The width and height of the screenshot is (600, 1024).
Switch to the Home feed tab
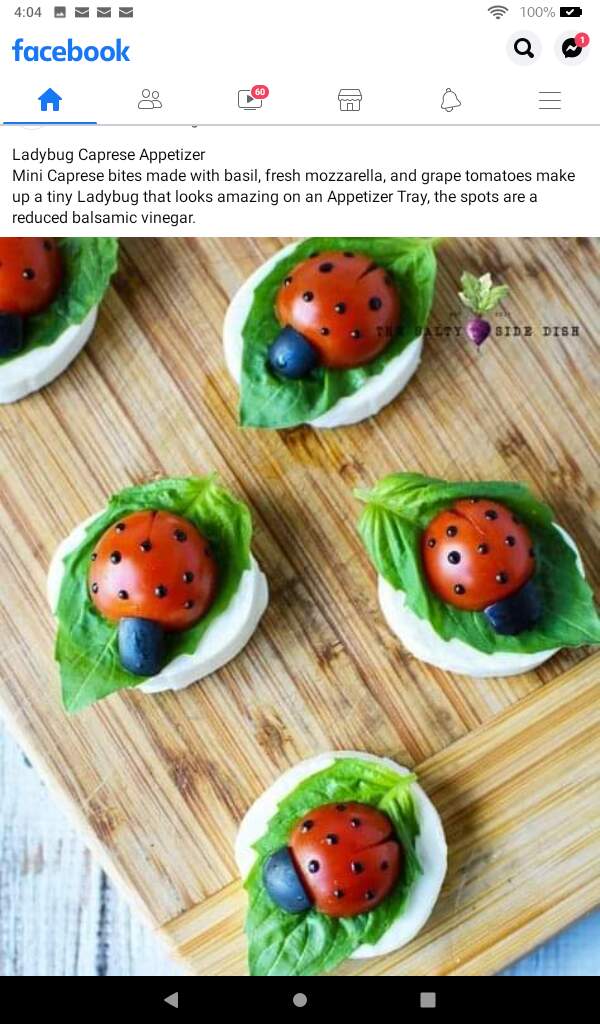pyautogui.click(x=49, y=100)
